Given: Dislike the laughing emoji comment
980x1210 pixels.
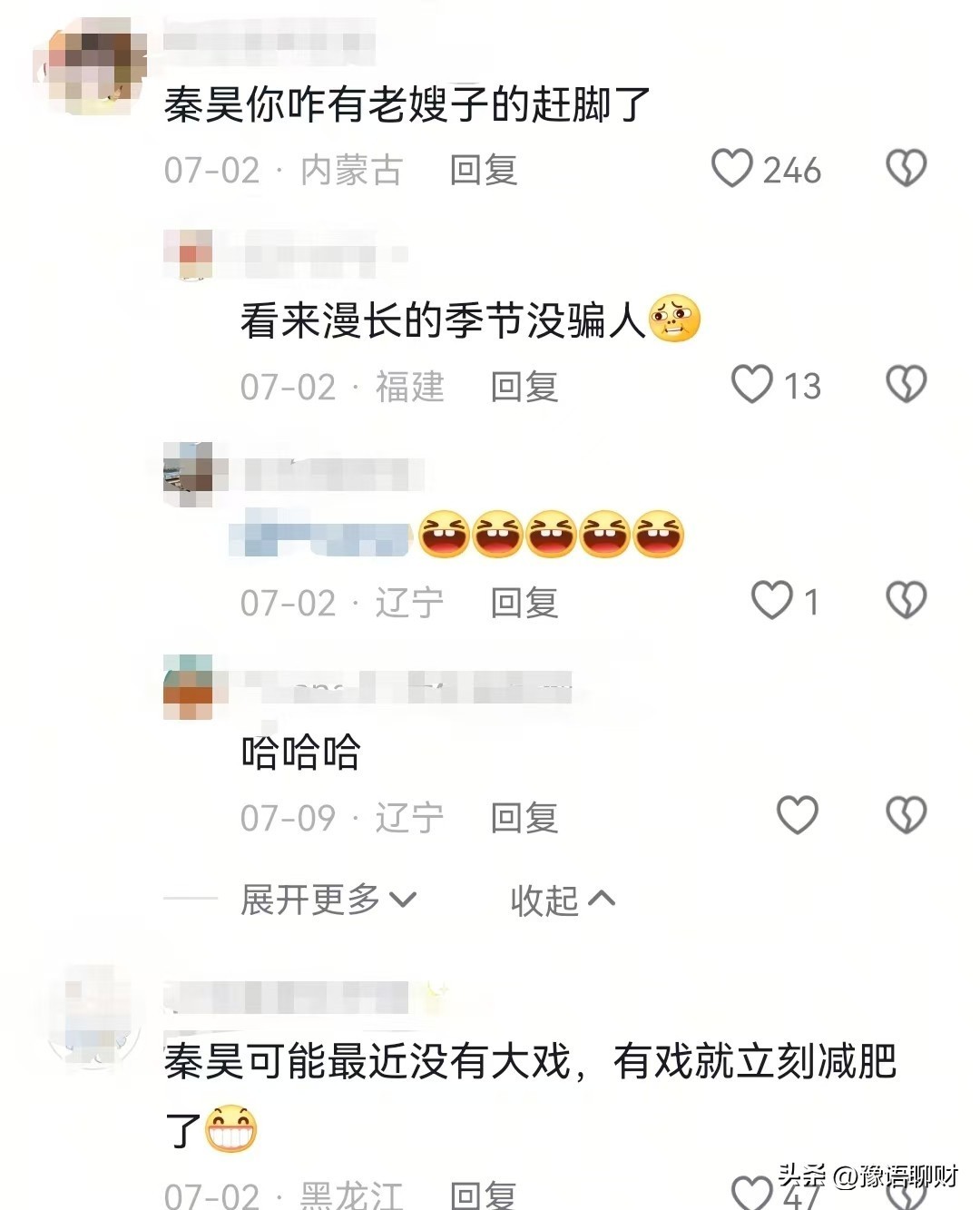Looking at the screenshot, I should click(x=906, y=601).
